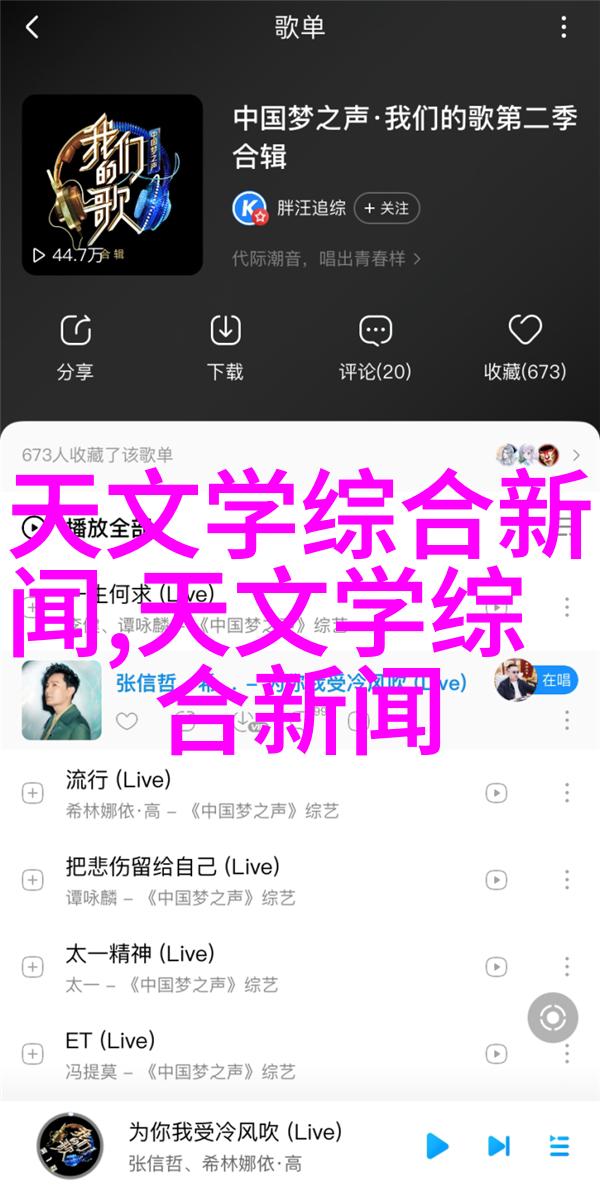
Task: Follow the playlist creator 胖汪追综
Action: [386, 208]
